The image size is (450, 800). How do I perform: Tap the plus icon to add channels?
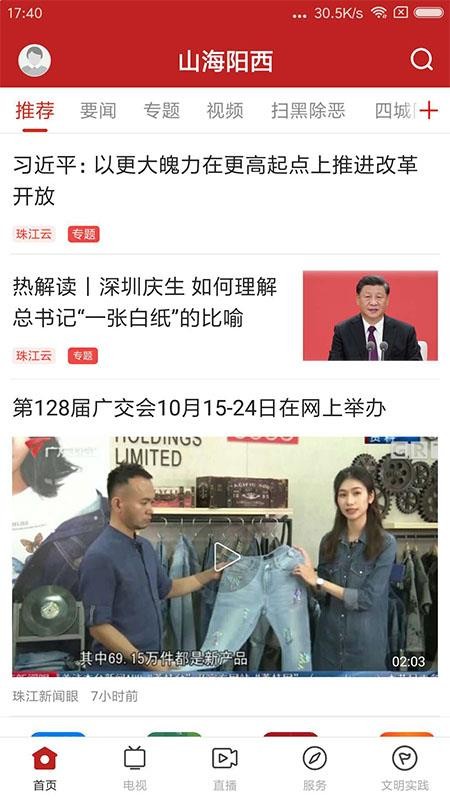click(429, 110)
